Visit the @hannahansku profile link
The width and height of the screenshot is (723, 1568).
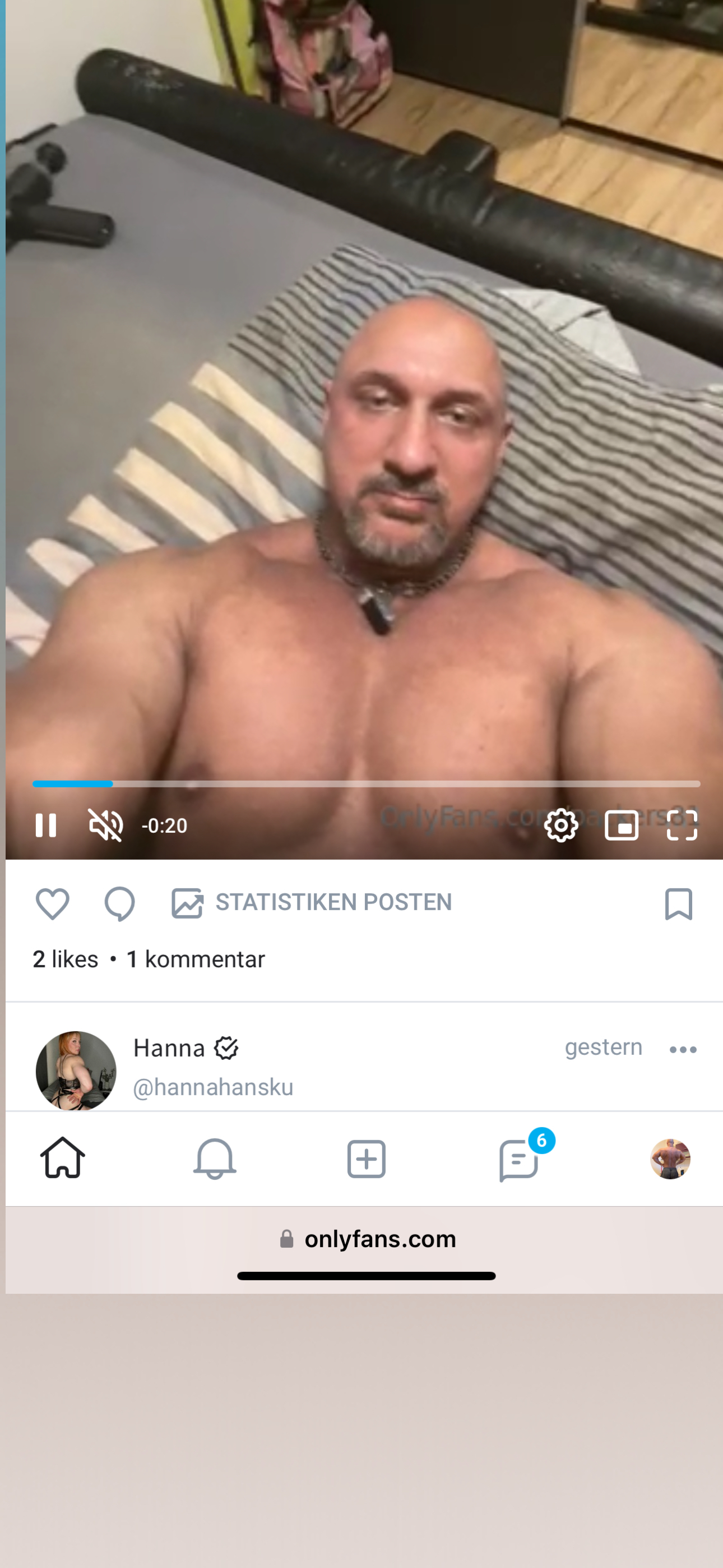213,1087
